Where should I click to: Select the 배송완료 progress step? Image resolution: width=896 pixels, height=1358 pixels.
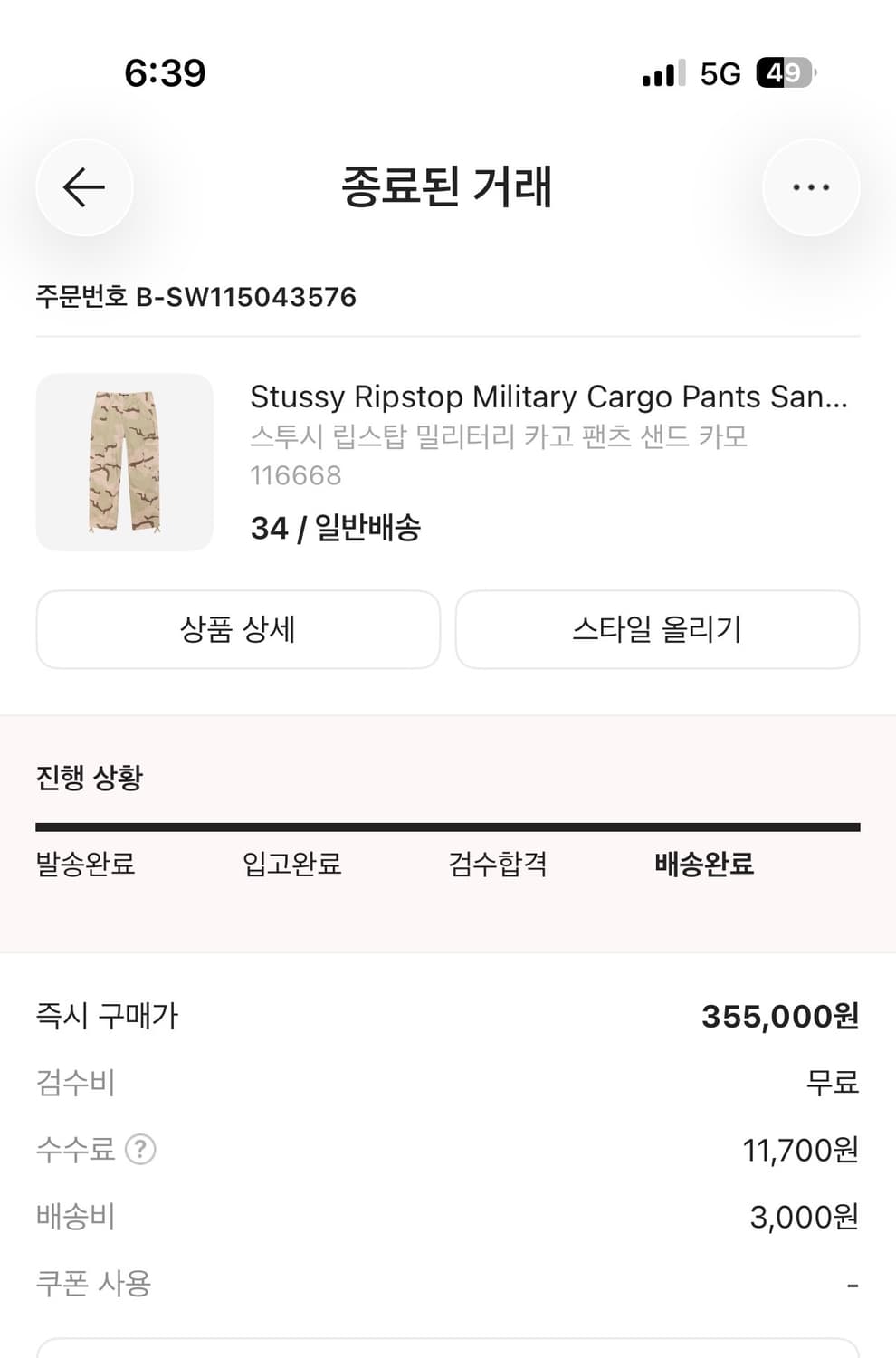tap(704, 865)
